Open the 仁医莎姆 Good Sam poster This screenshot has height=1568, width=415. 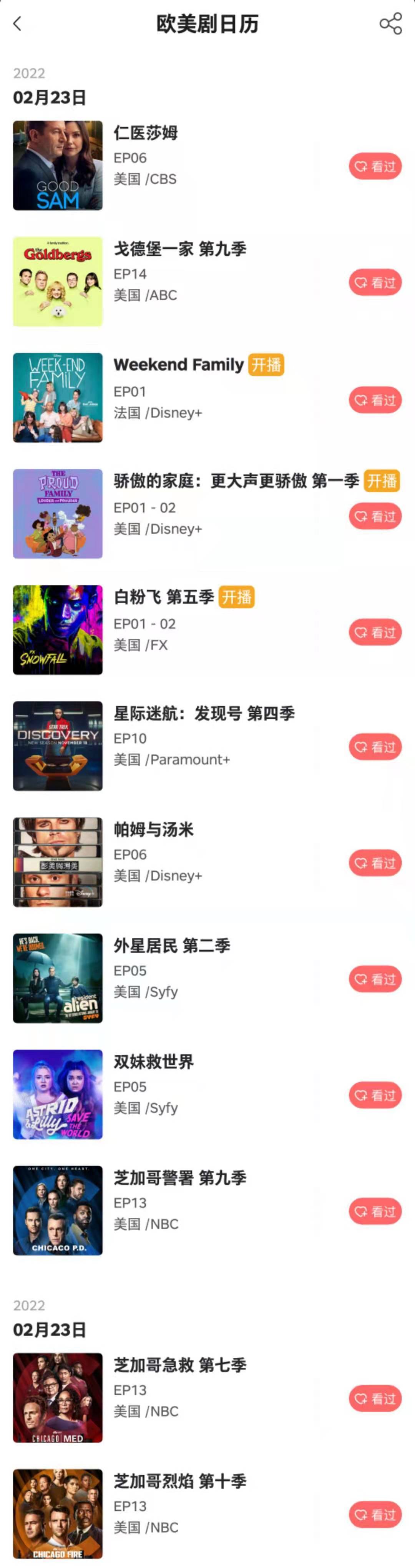(58, 166)
